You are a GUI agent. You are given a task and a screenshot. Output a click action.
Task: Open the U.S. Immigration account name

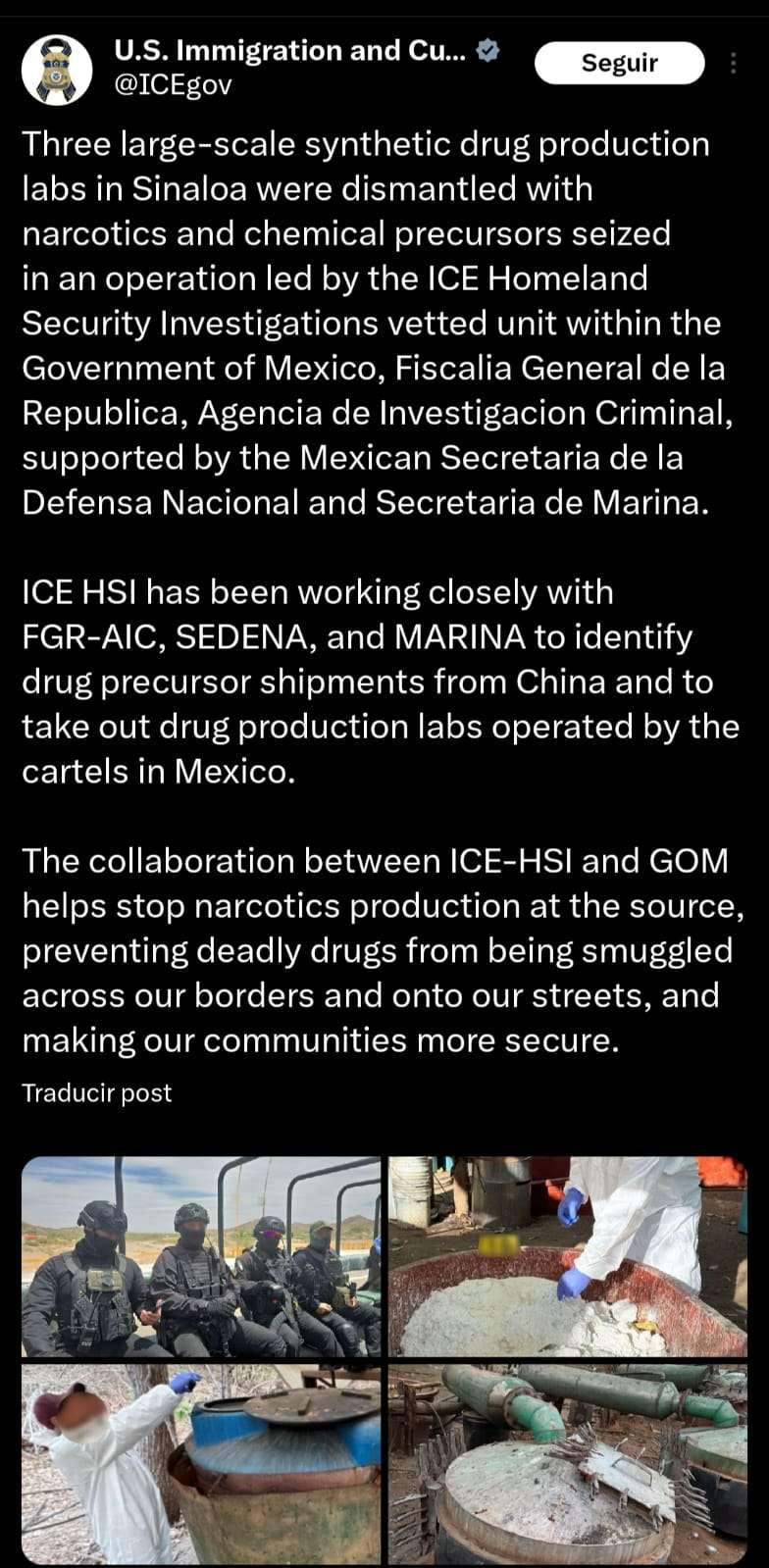point(290,50)
